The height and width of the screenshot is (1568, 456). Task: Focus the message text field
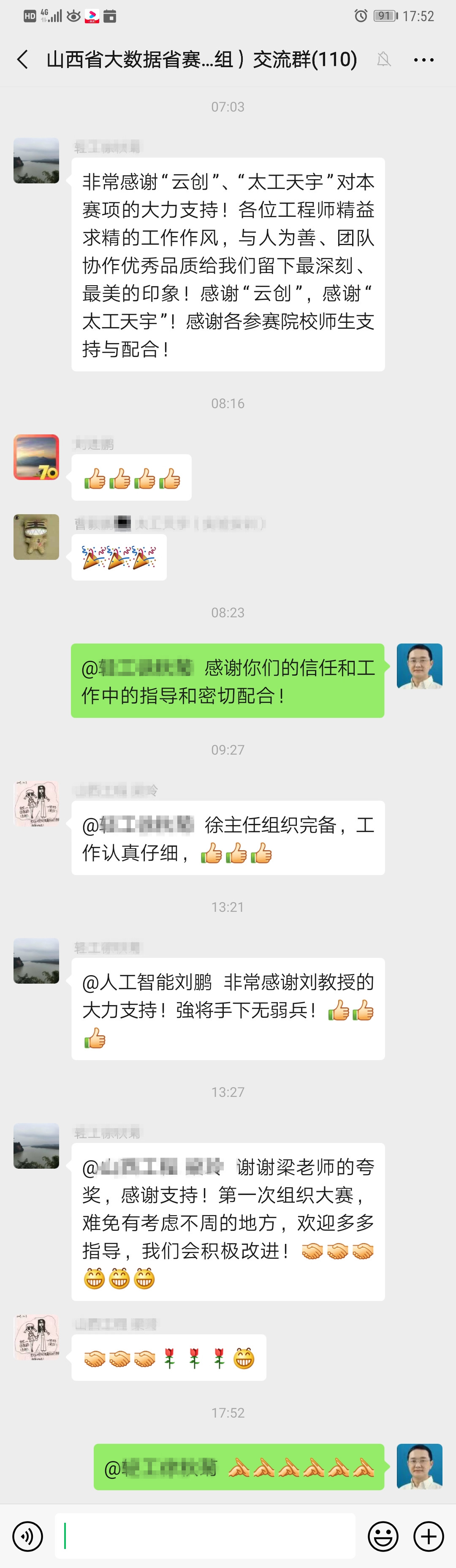(x=205, y=1536)
